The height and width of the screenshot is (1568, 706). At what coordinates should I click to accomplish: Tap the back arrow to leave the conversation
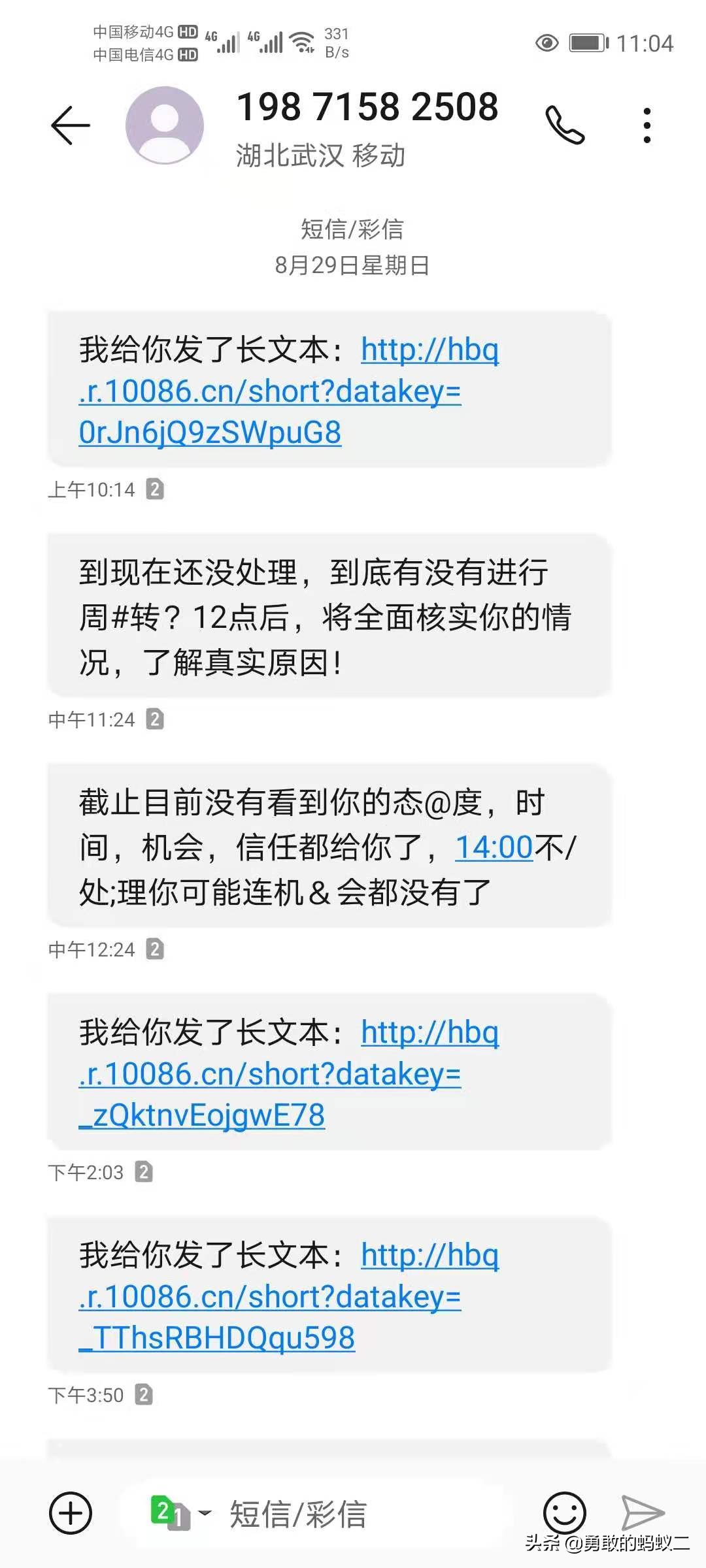tap(70, 125)
